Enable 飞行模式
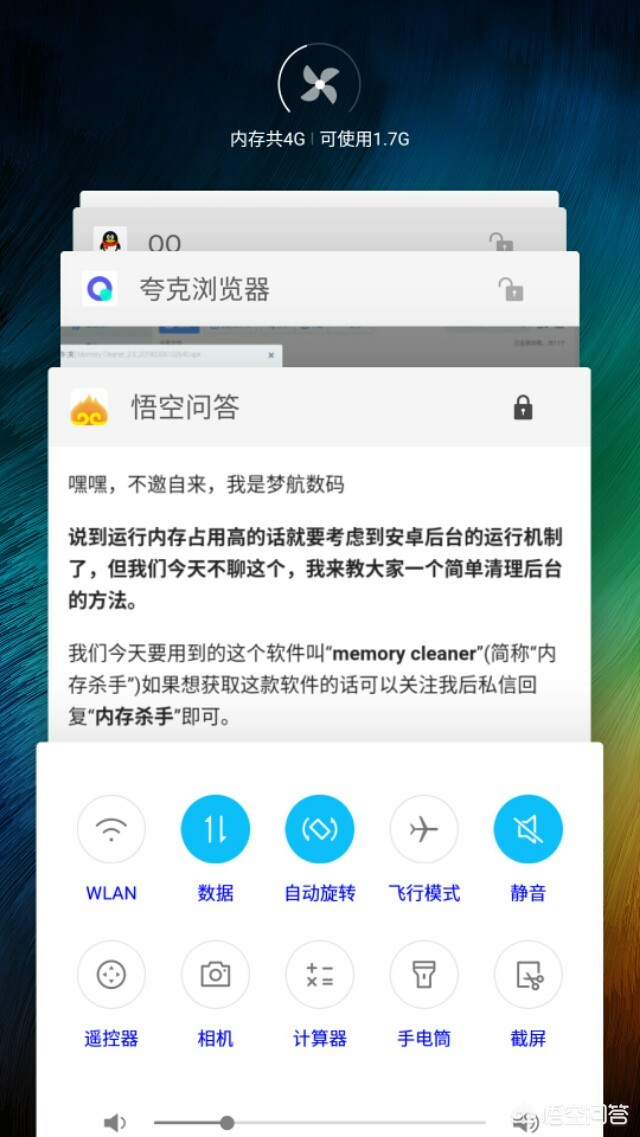The height and width of the screenshot is (1137, 640). pyautogui.click(x=424, y=830)
